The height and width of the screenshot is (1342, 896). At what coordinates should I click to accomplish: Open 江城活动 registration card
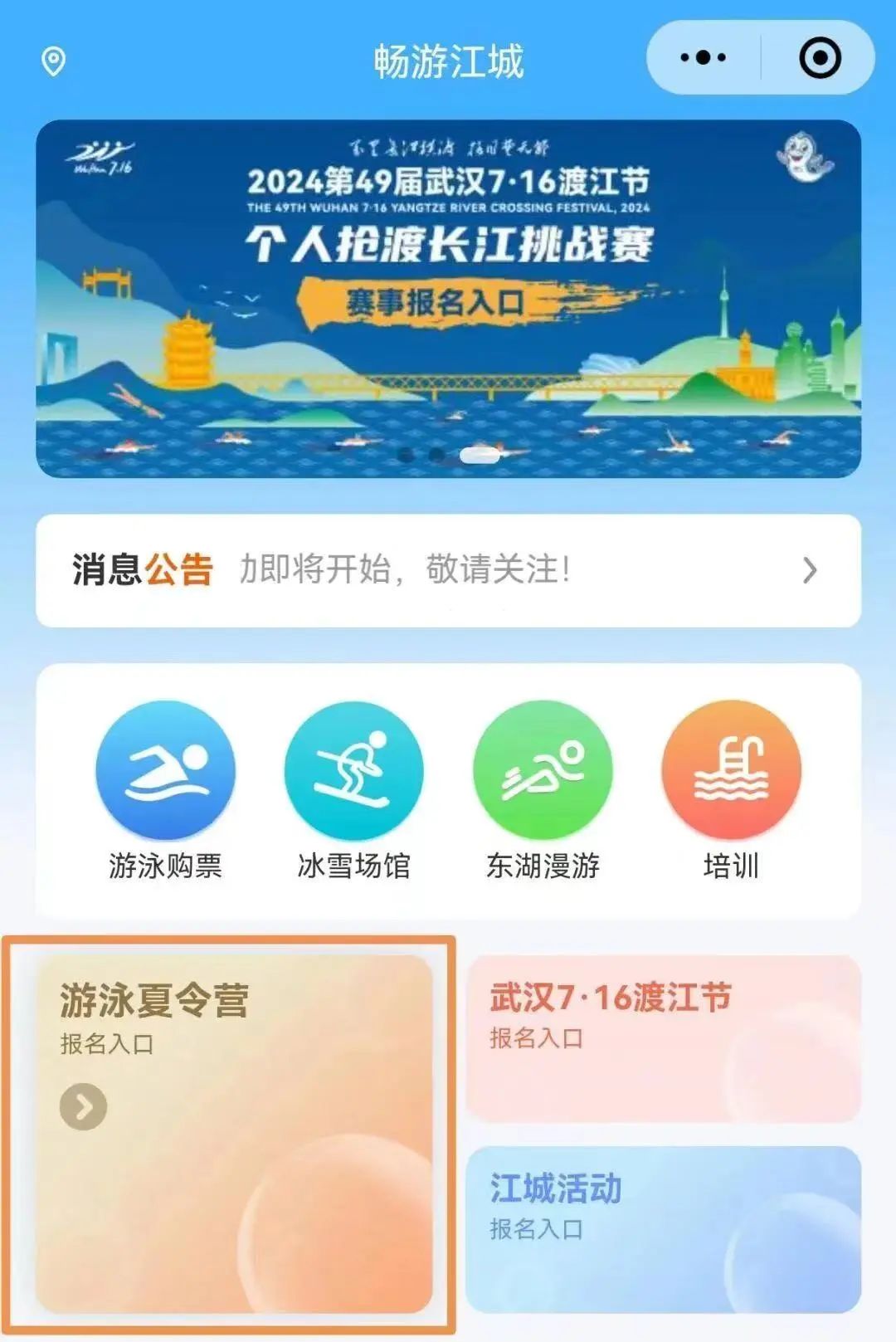[663, 1228]
